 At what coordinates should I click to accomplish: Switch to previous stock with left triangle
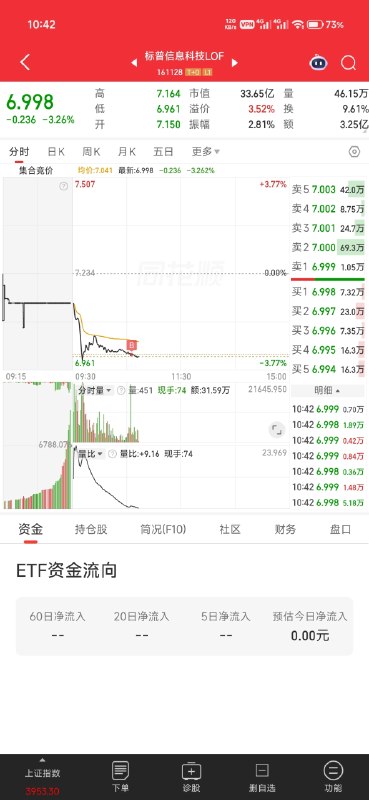tap(134, 63)
